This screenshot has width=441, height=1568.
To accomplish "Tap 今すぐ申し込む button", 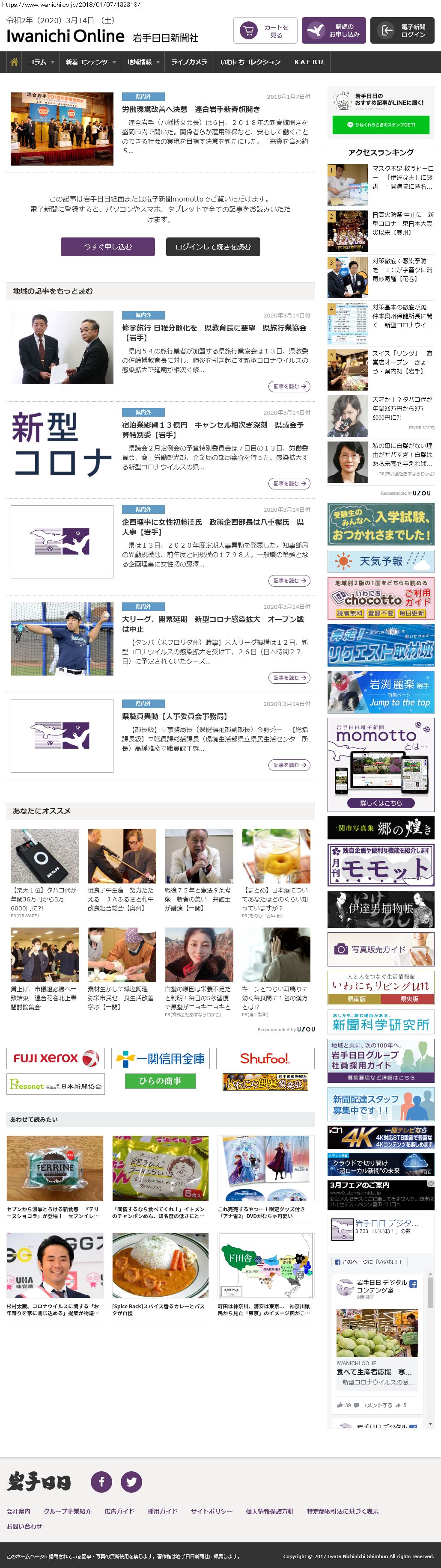I will [x=108, y=246].
